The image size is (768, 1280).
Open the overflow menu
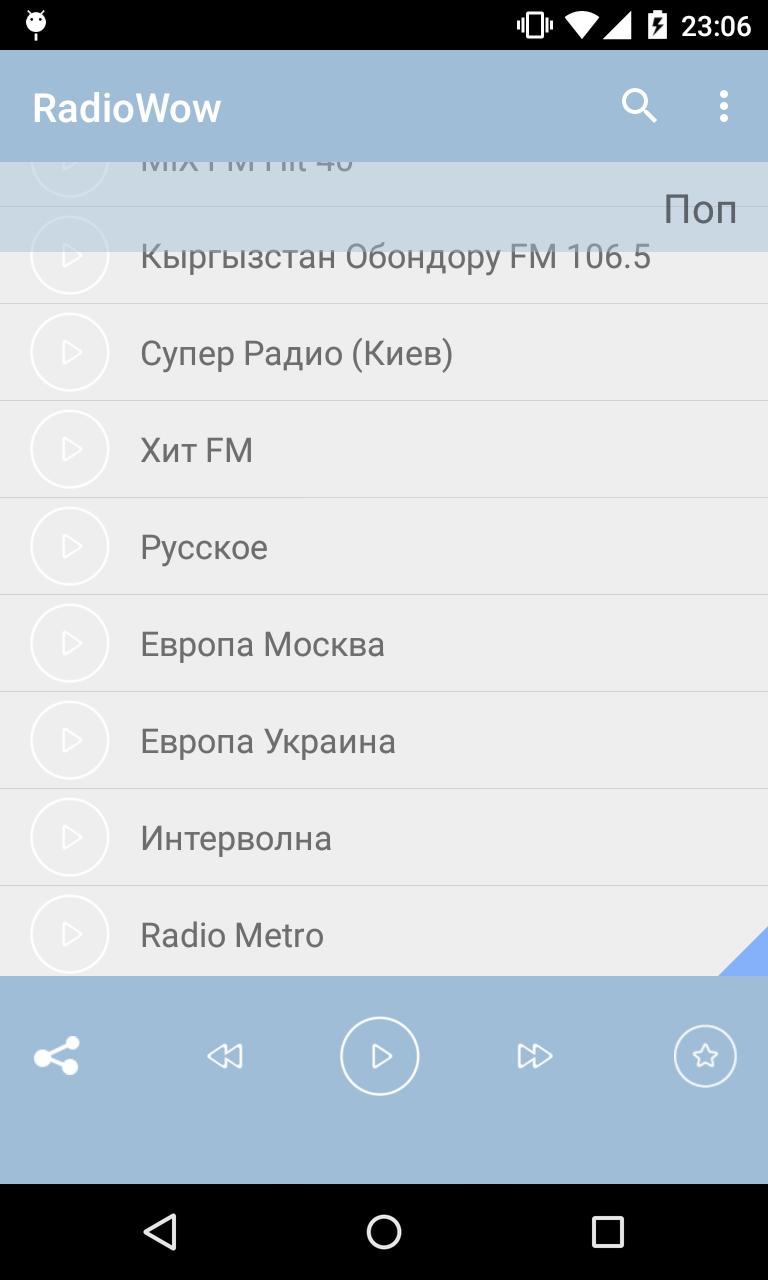pos(723,106)
